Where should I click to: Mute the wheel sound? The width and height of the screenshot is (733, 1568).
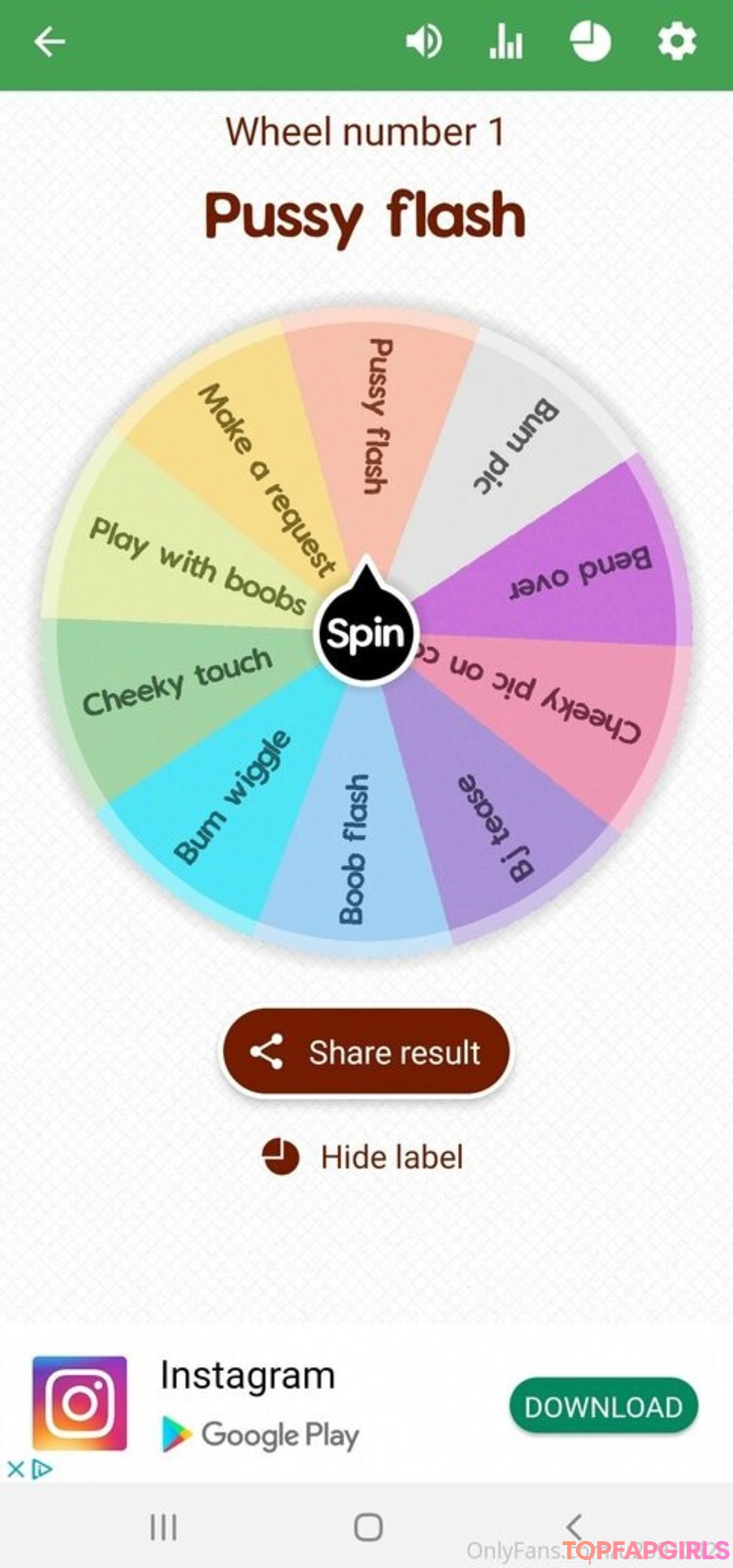tap(424, 42)
